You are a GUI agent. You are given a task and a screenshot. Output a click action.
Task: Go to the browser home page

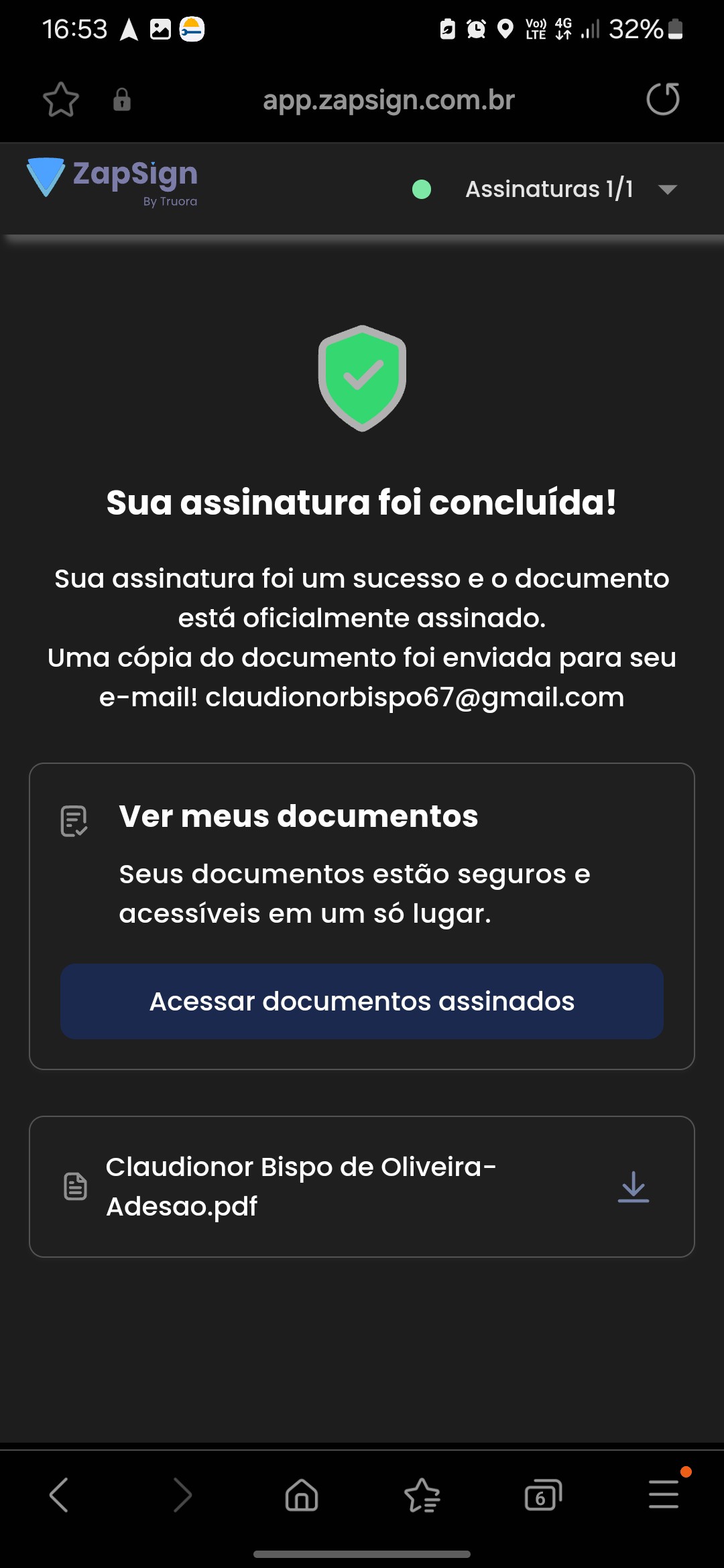302,1495
